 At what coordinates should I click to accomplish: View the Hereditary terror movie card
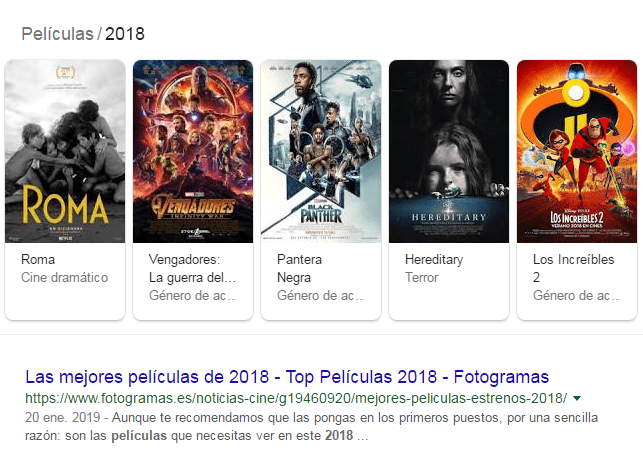449,186
